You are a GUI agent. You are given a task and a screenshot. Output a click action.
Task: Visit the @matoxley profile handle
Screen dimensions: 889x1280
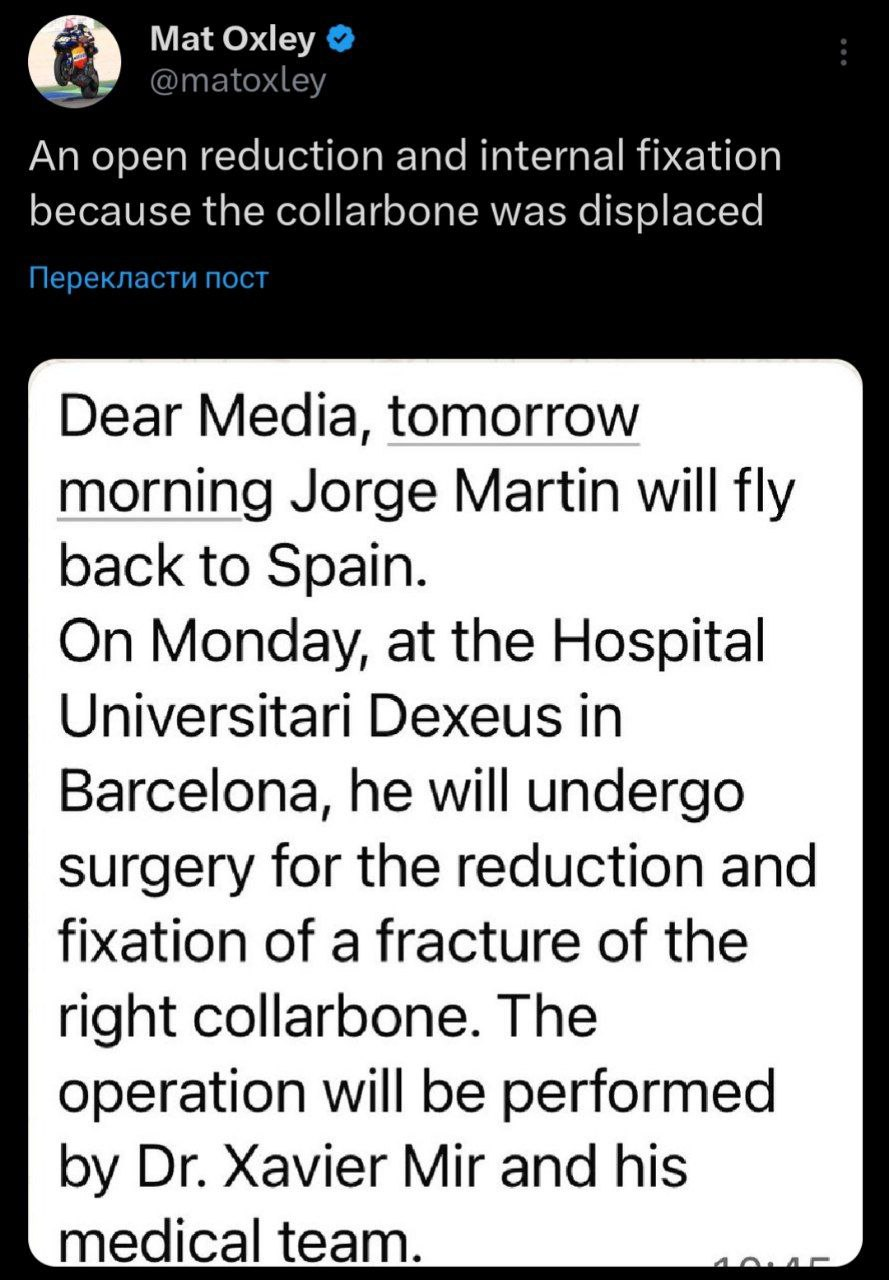pos(236,79)
